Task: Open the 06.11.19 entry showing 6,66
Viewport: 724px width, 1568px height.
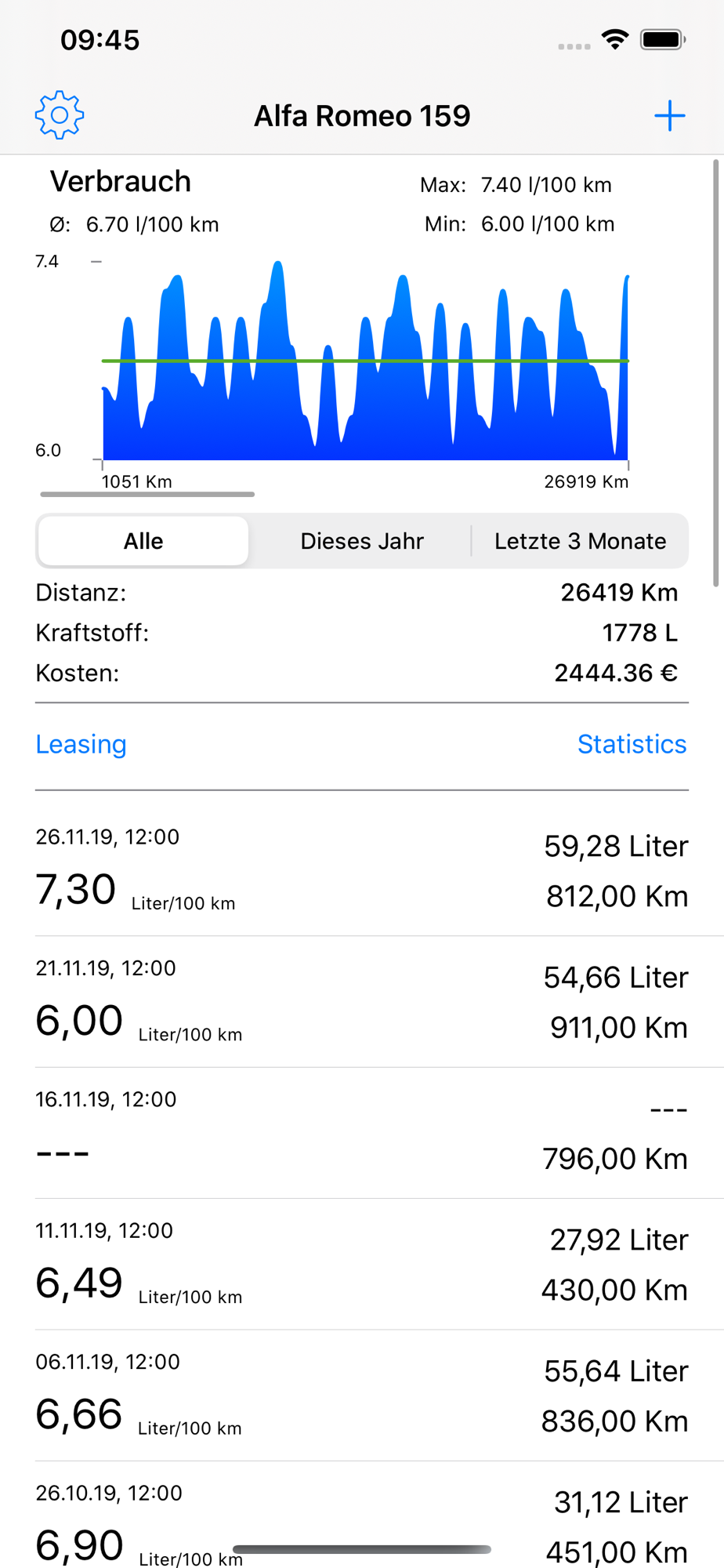Action: pyautogui.click(x=362, y=1396)
